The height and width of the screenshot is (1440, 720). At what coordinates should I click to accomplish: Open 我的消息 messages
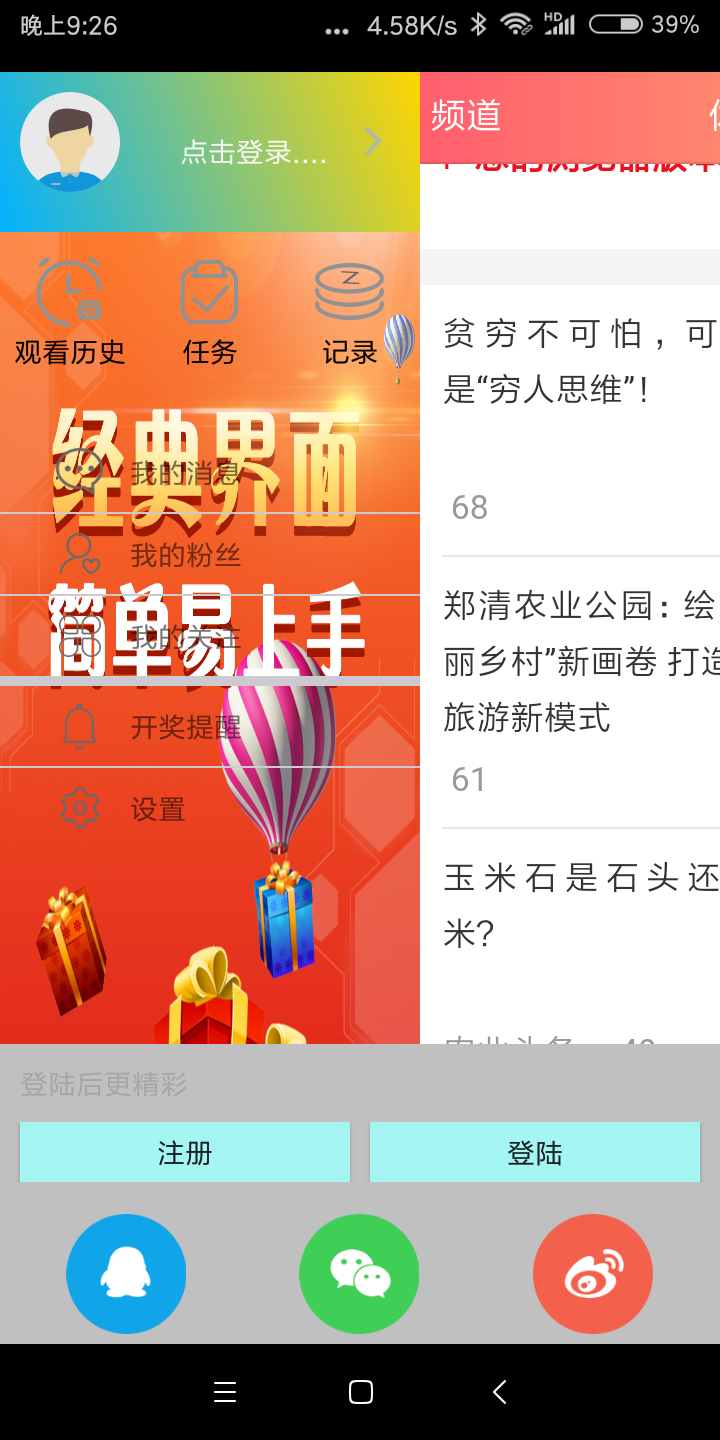point(185,473)
